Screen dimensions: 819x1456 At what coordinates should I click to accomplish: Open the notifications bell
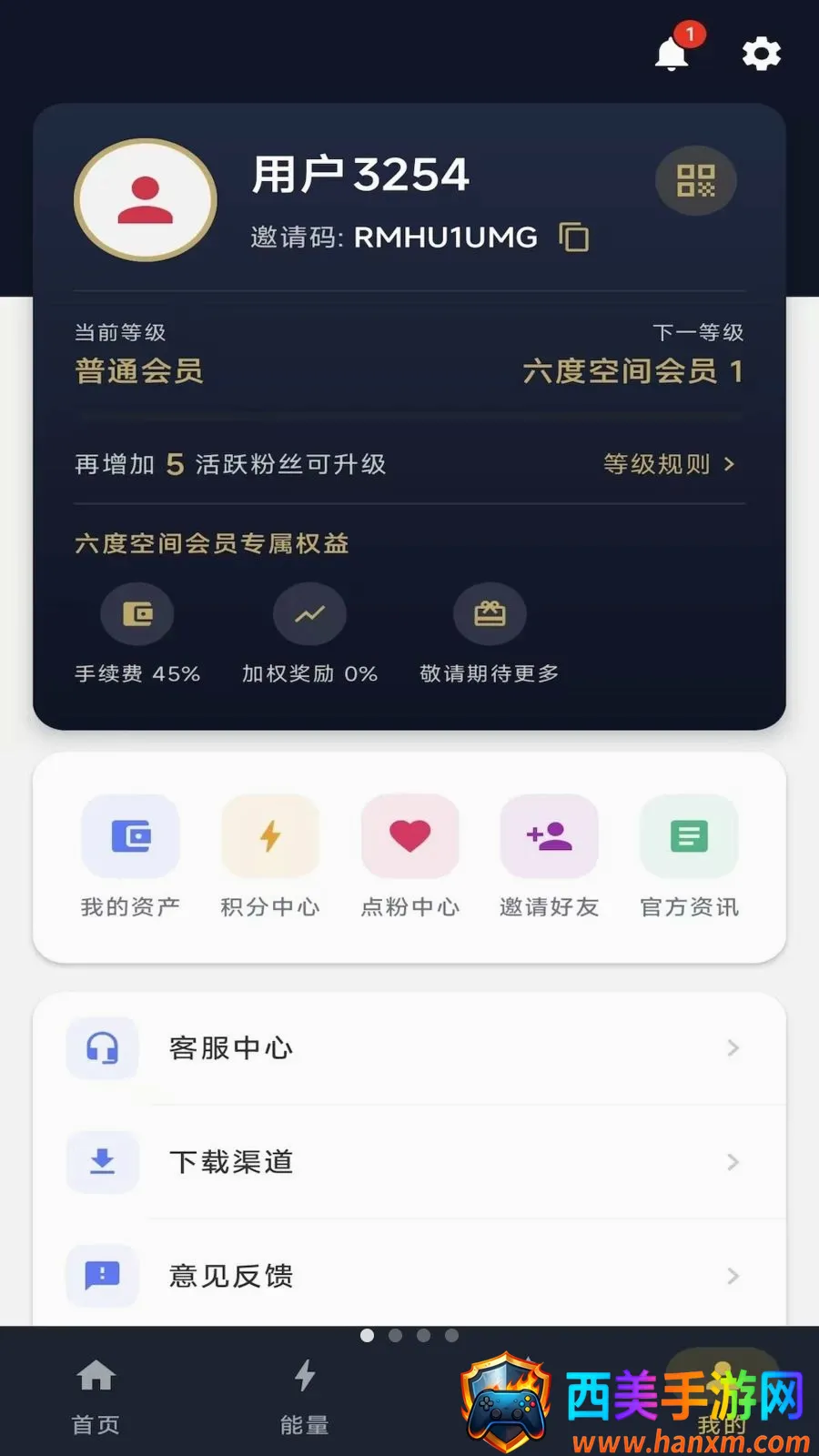tap(673, 53)
